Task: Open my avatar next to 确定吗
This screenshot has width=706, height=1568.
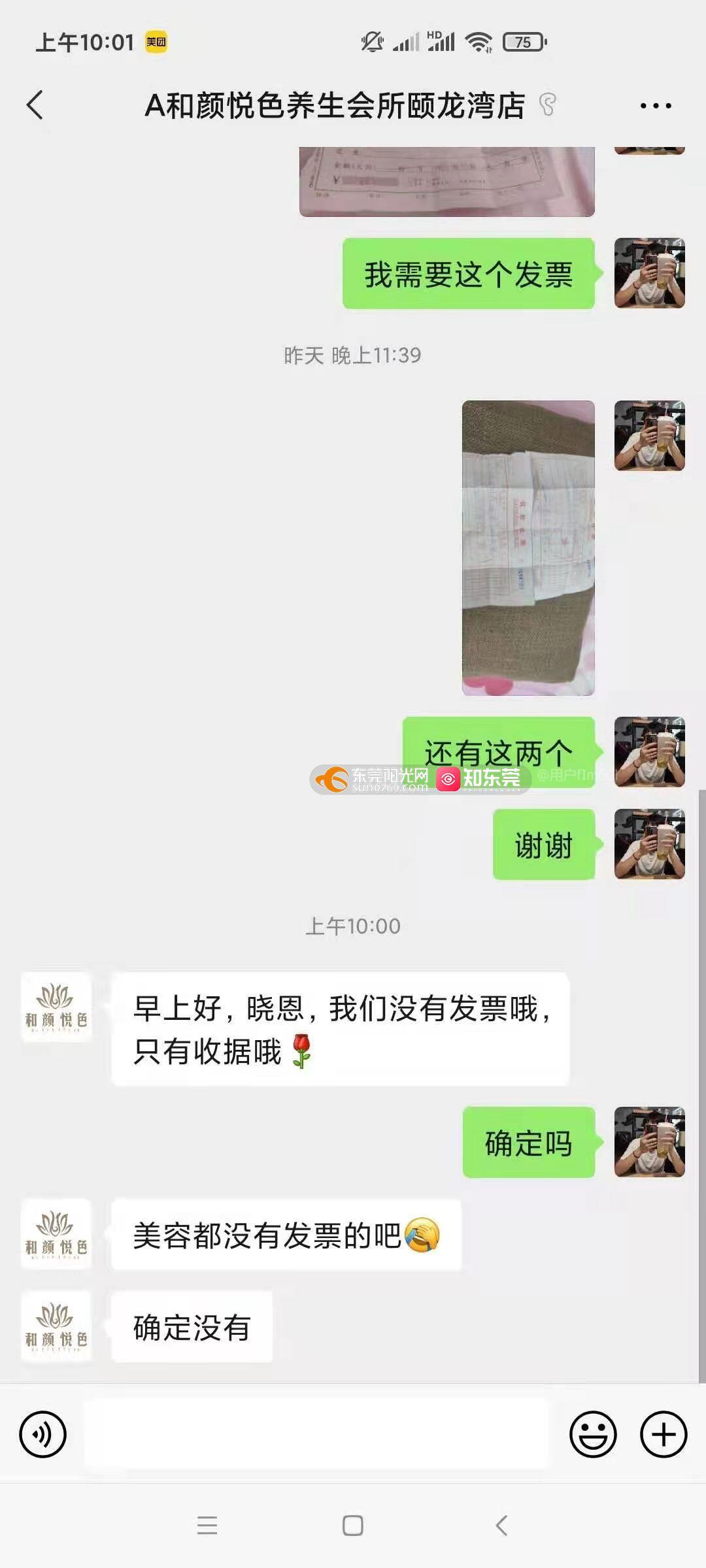Action: 649,1142
